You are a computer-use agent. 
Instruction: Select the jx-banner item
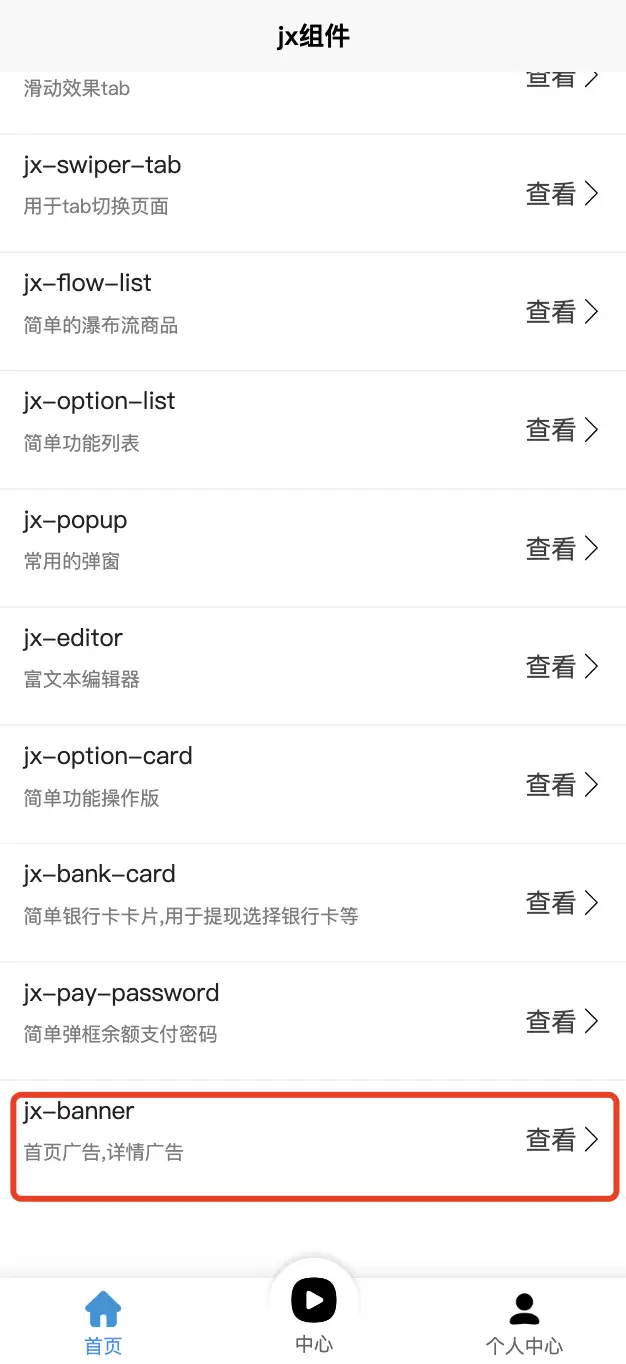point(313,1139)
